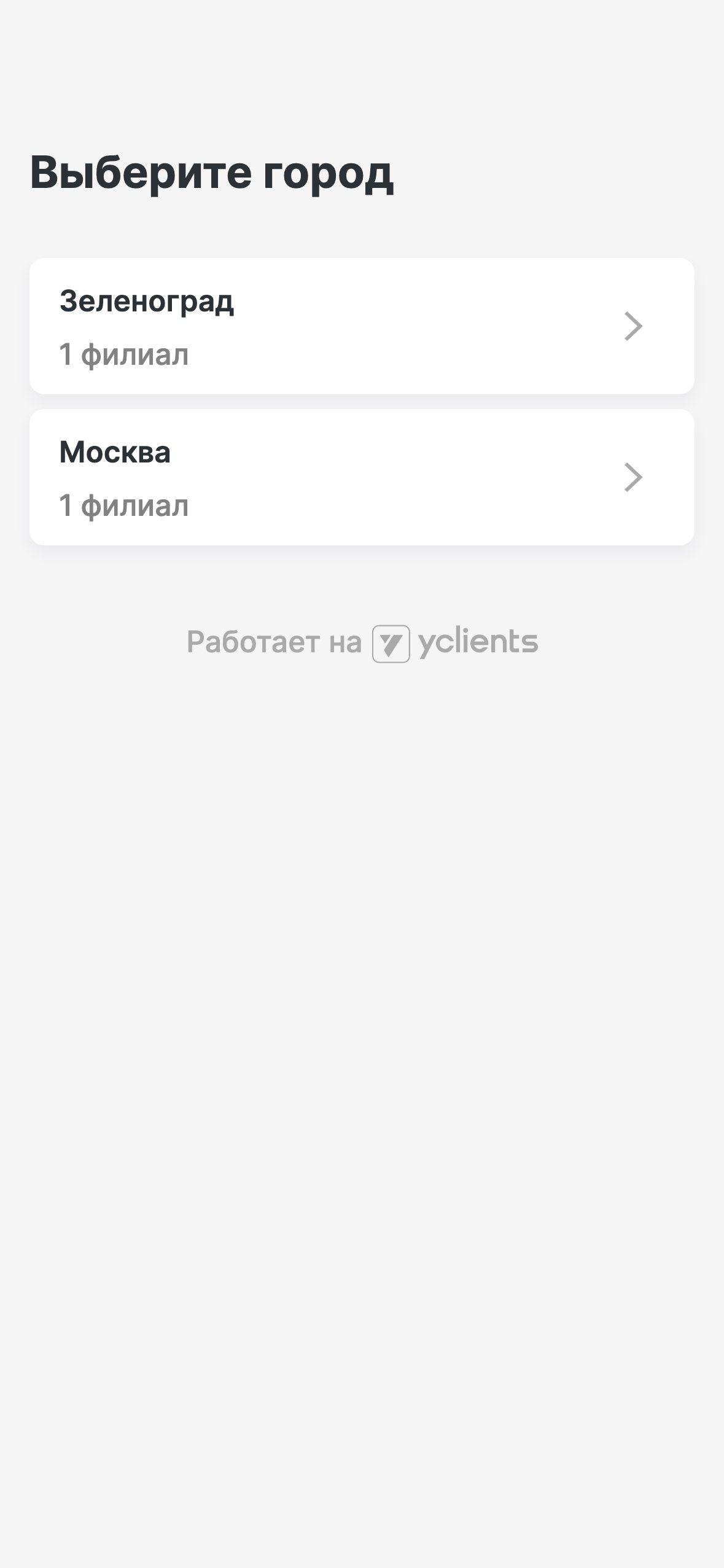Expand the Зеленоград card via its right chevron
Screen dimensions: 724x1568
click(633, 327)
